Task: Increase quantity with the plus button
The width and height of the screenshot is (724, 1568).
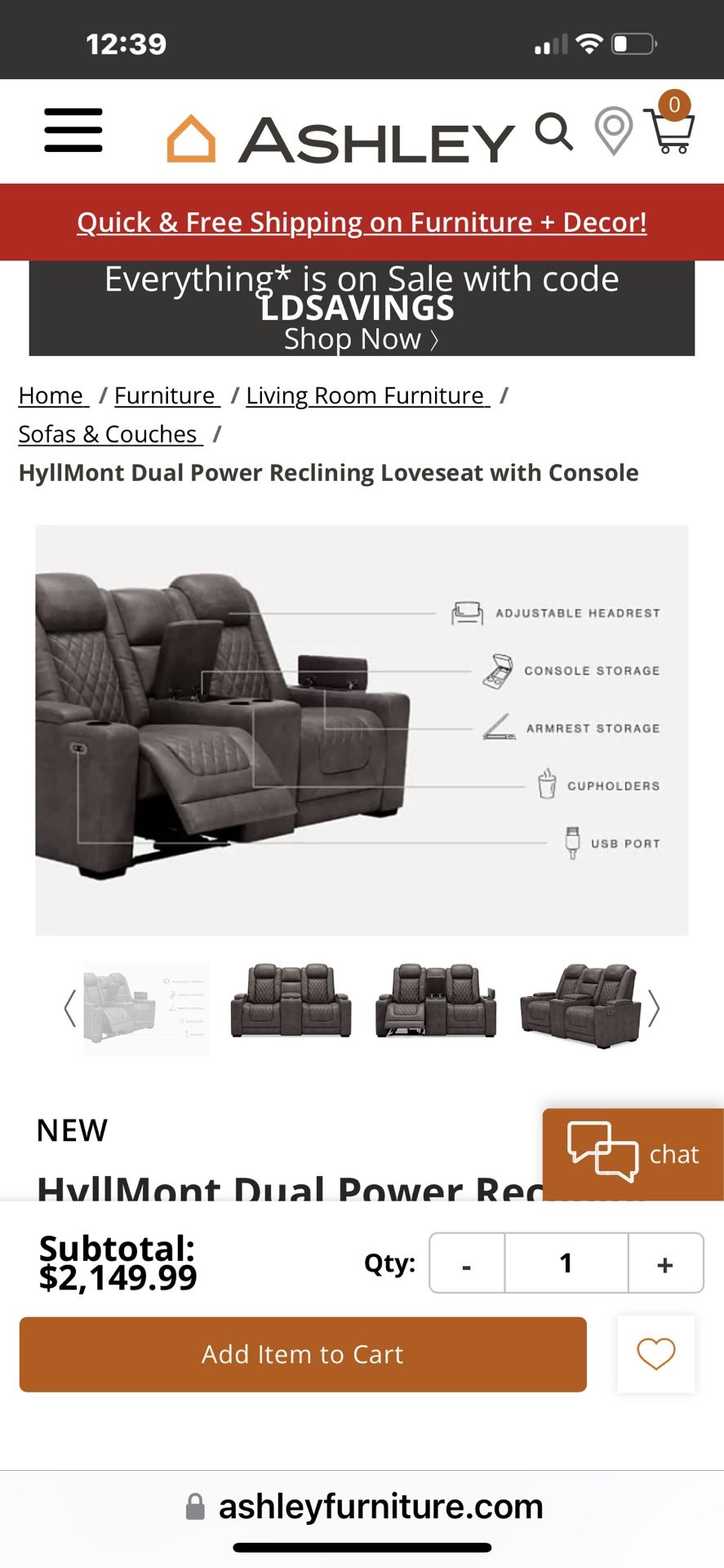Action: [x=666, y=1263]
